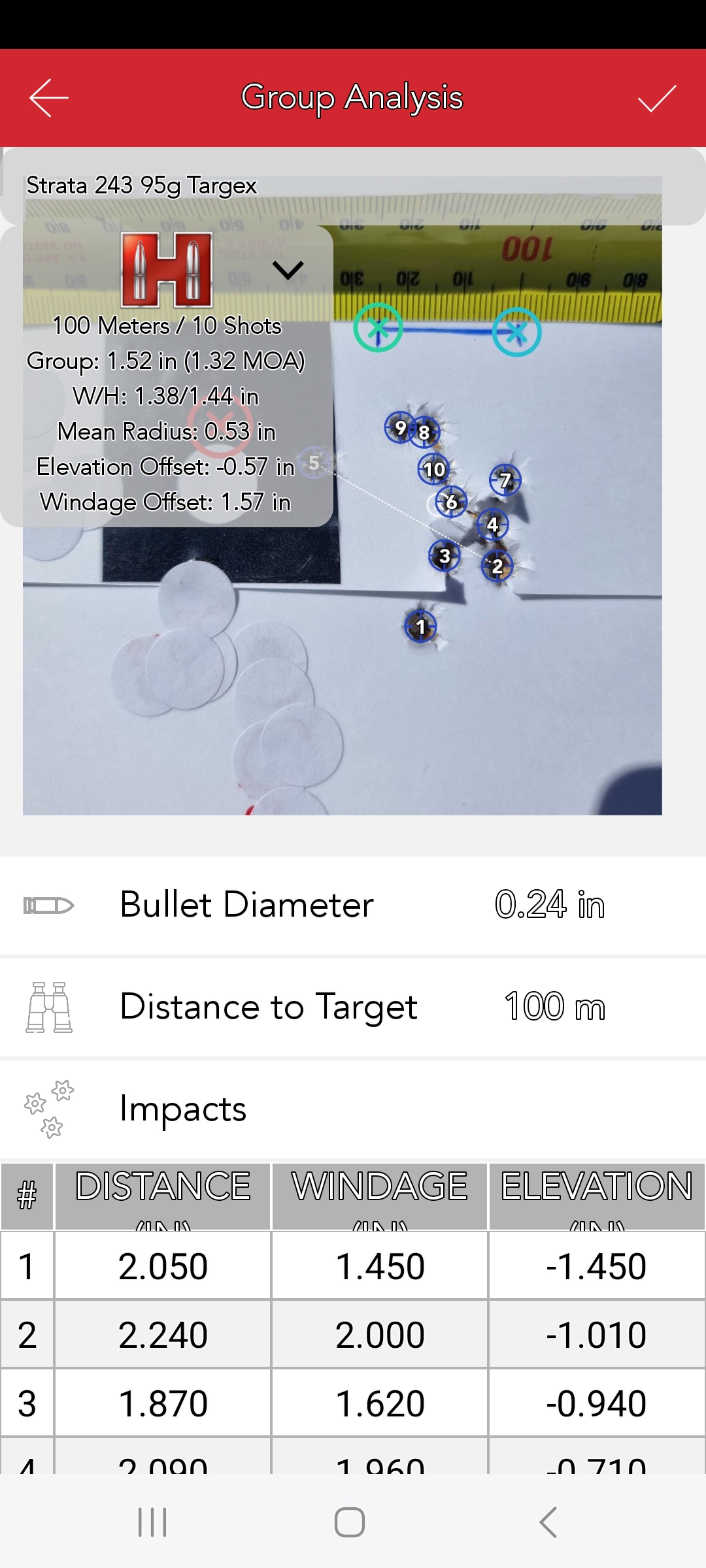
Task: Go to the system home screen
Action: pyautogui.click(x=350, y=1522)
